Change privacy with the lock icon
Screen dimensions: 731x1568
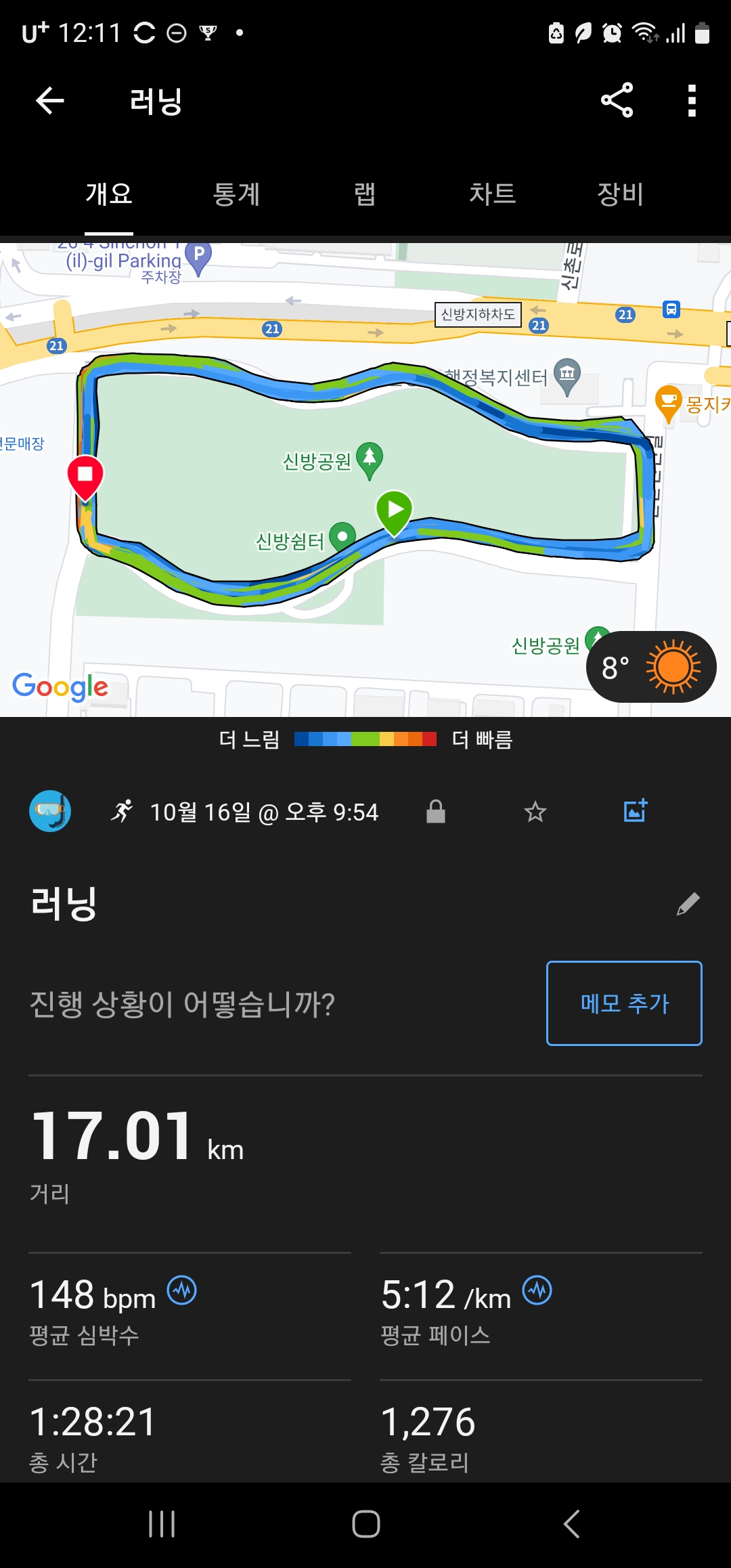[x=436, y=811]
